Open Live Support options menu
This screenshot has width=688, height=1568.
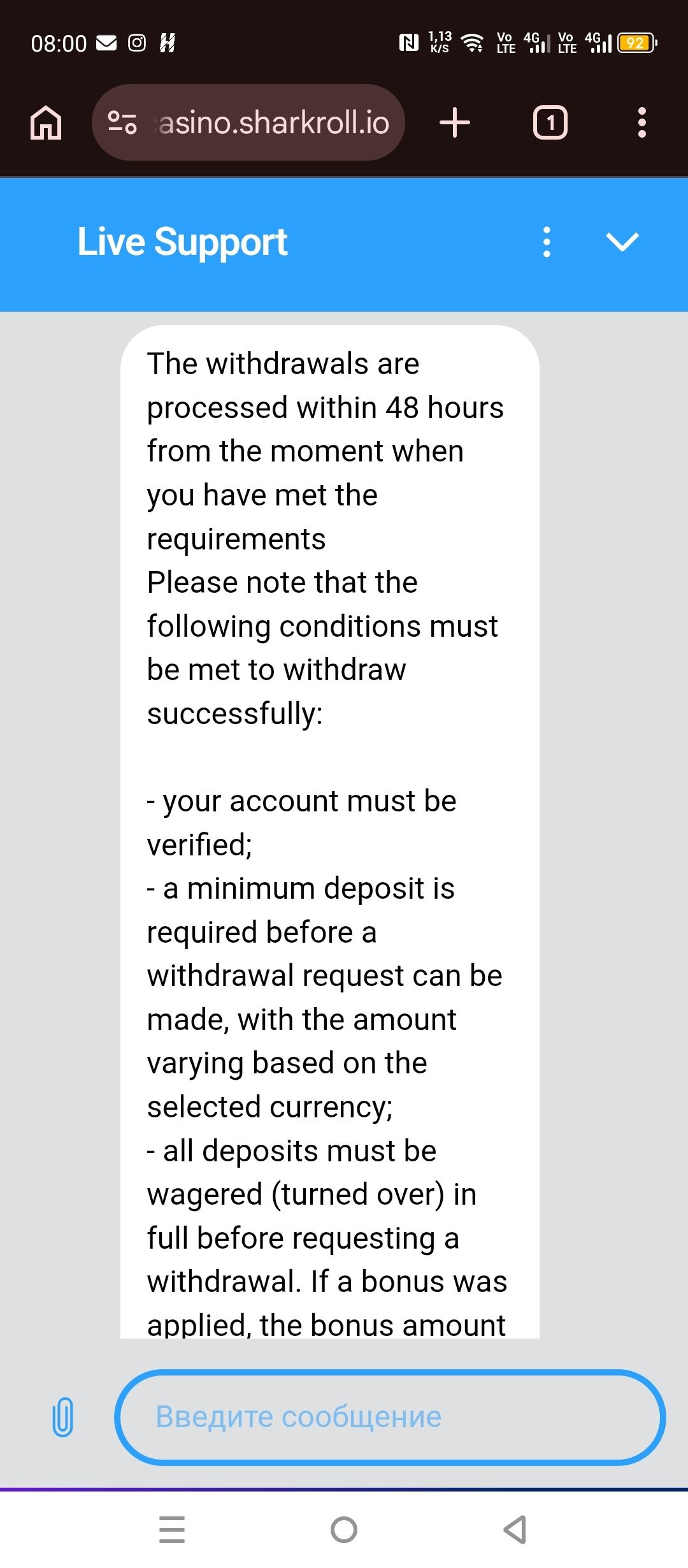[547, 242]
